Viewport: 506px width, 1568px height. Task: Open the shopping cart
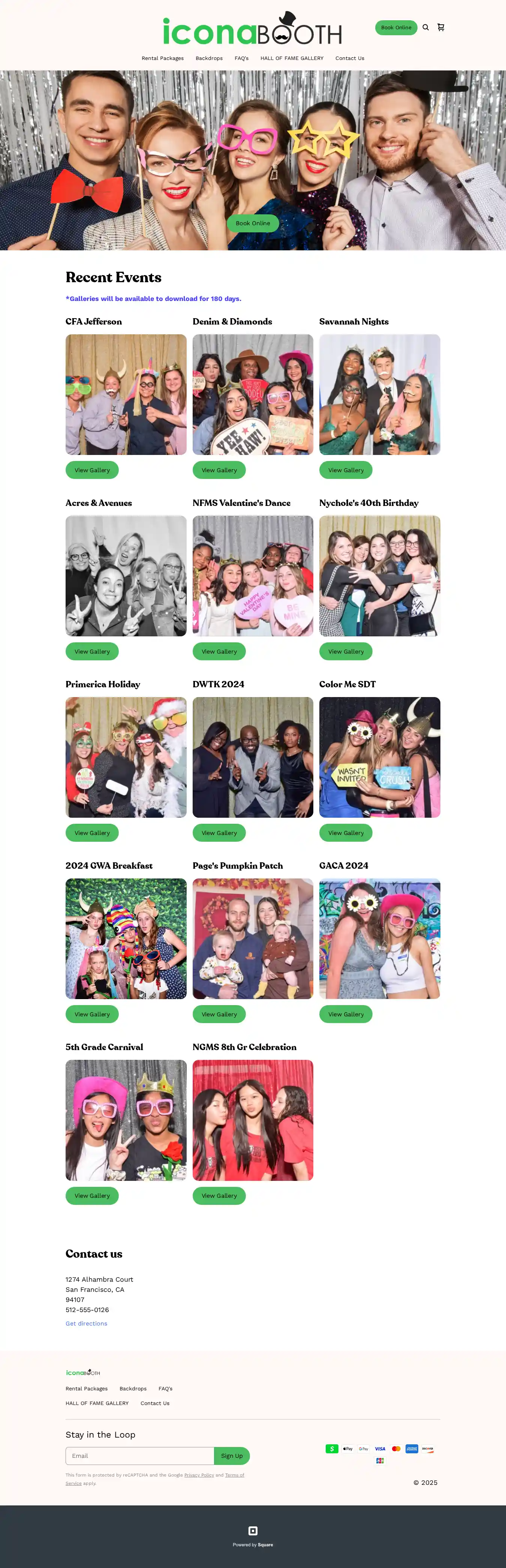pos(441,27)
